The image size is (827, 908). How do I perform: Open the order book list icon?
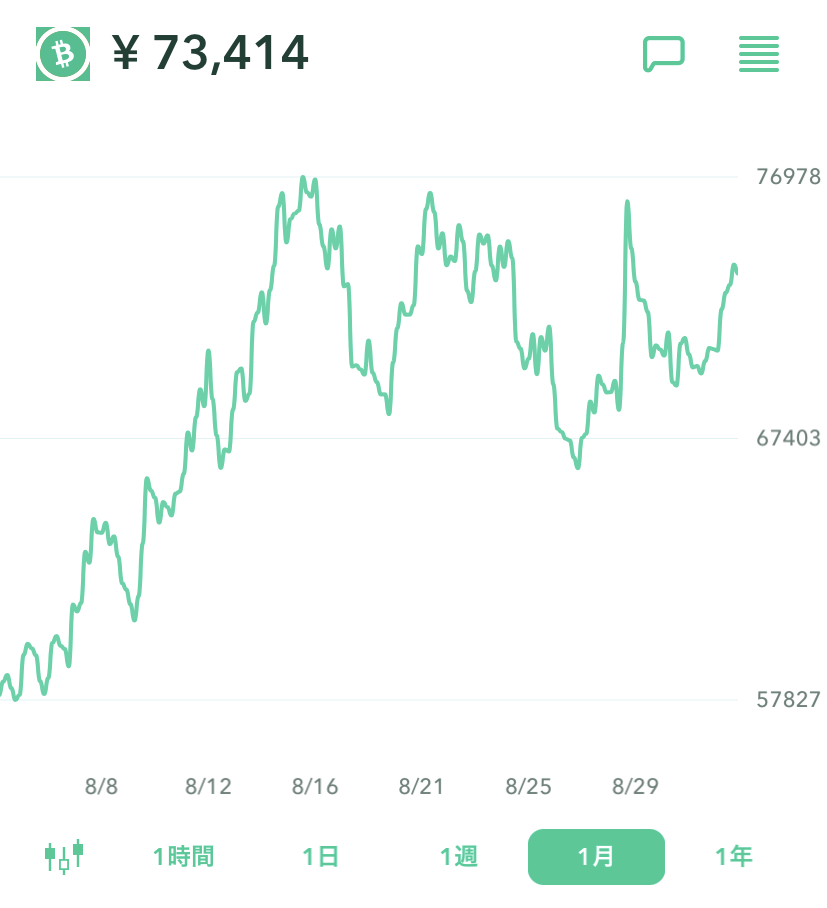click(758, 54)
